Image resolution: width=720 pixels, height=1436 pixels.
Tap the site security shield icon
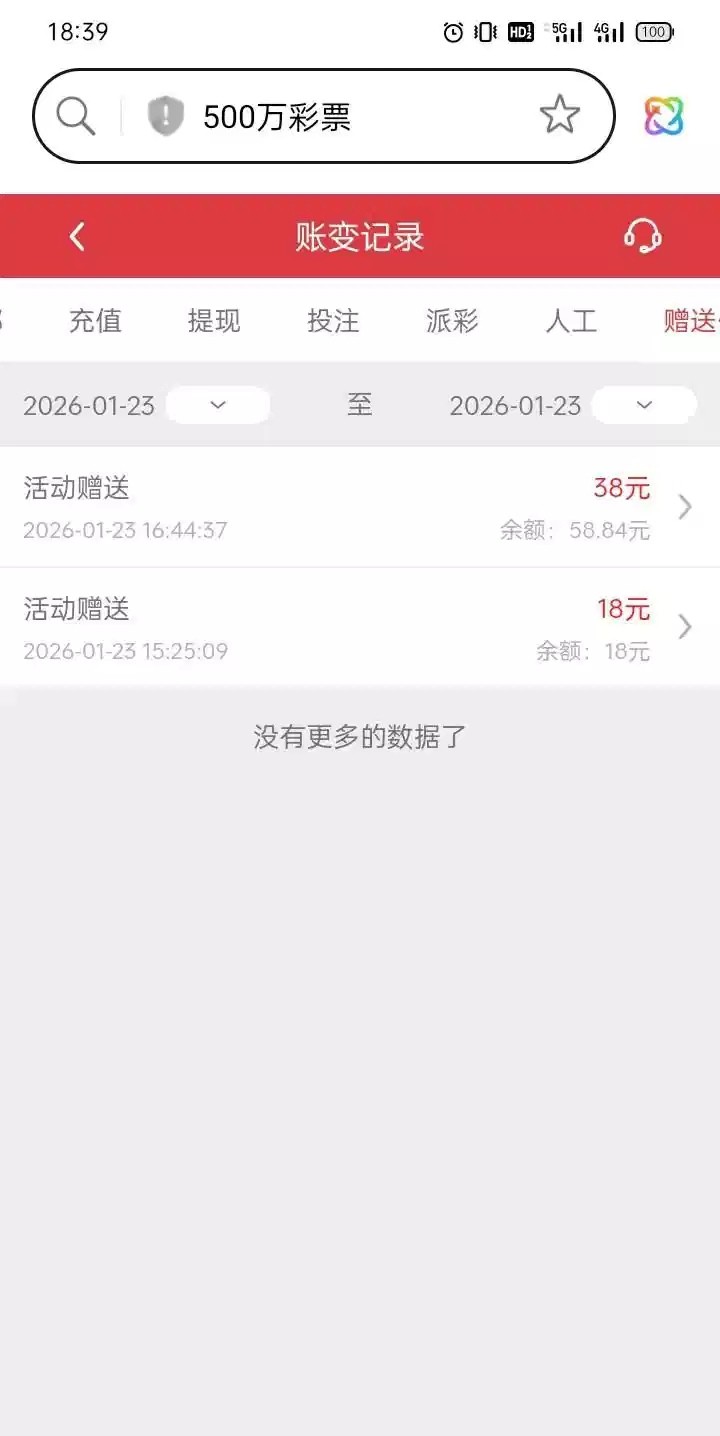(165, 117)
